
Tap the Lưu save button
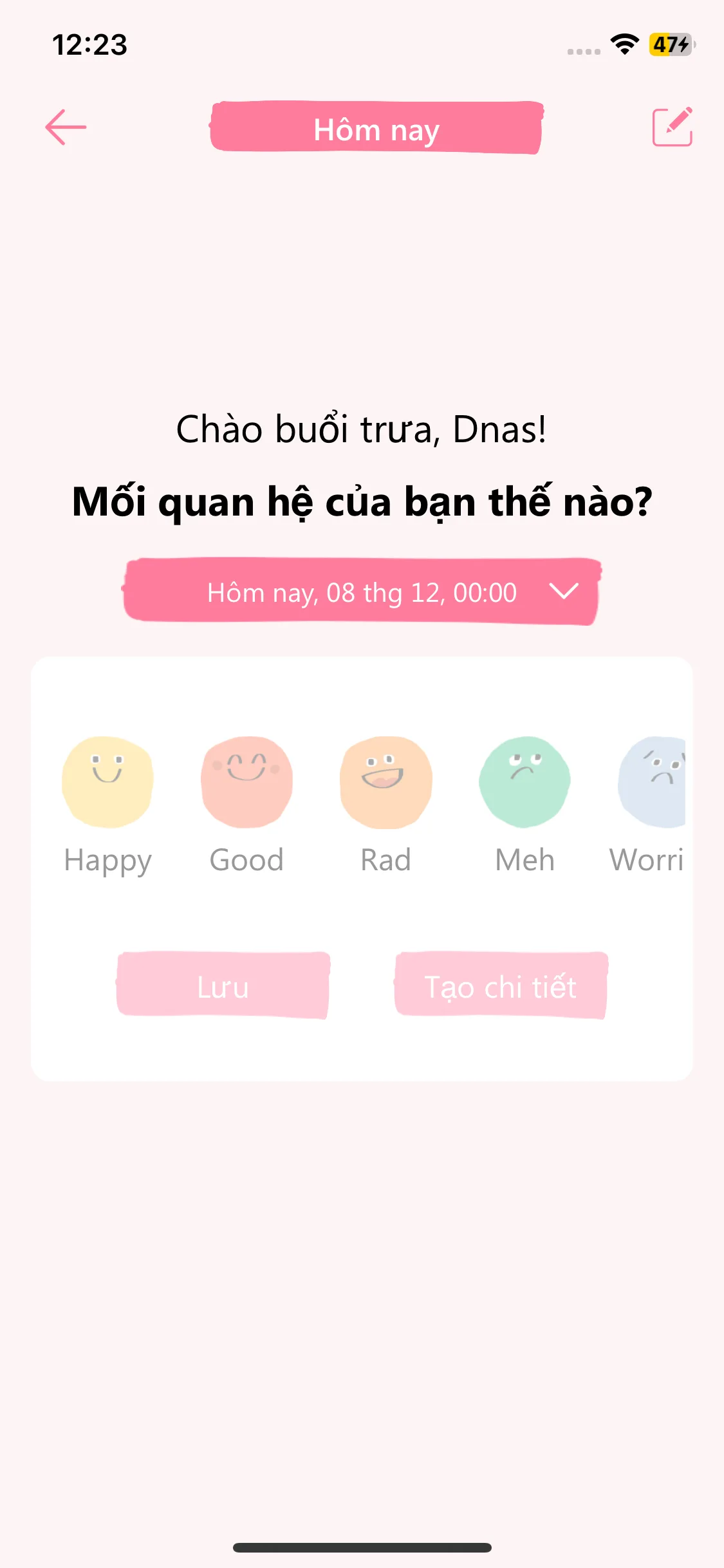(223, 985)
